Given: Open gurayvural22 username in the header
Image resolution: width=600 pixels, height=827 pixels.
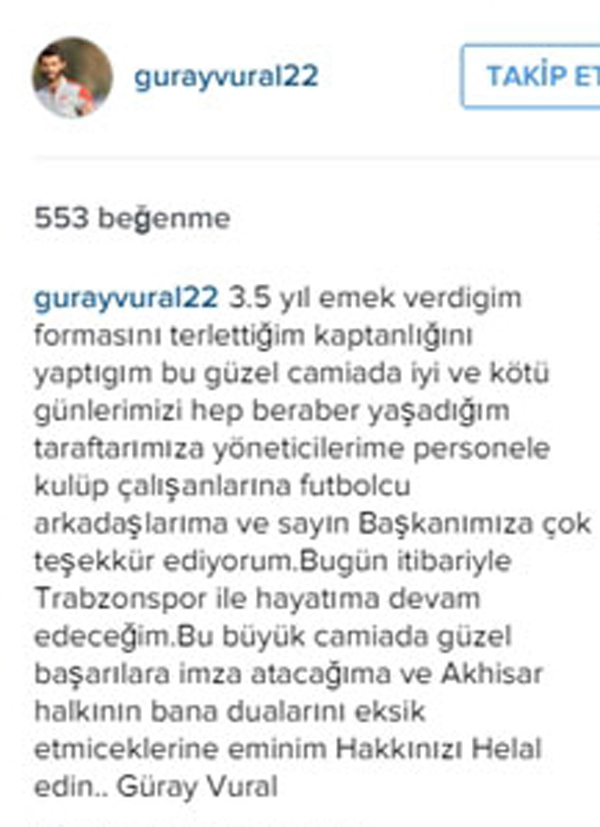Looking at the screenshot, I should tap(226, 77).
